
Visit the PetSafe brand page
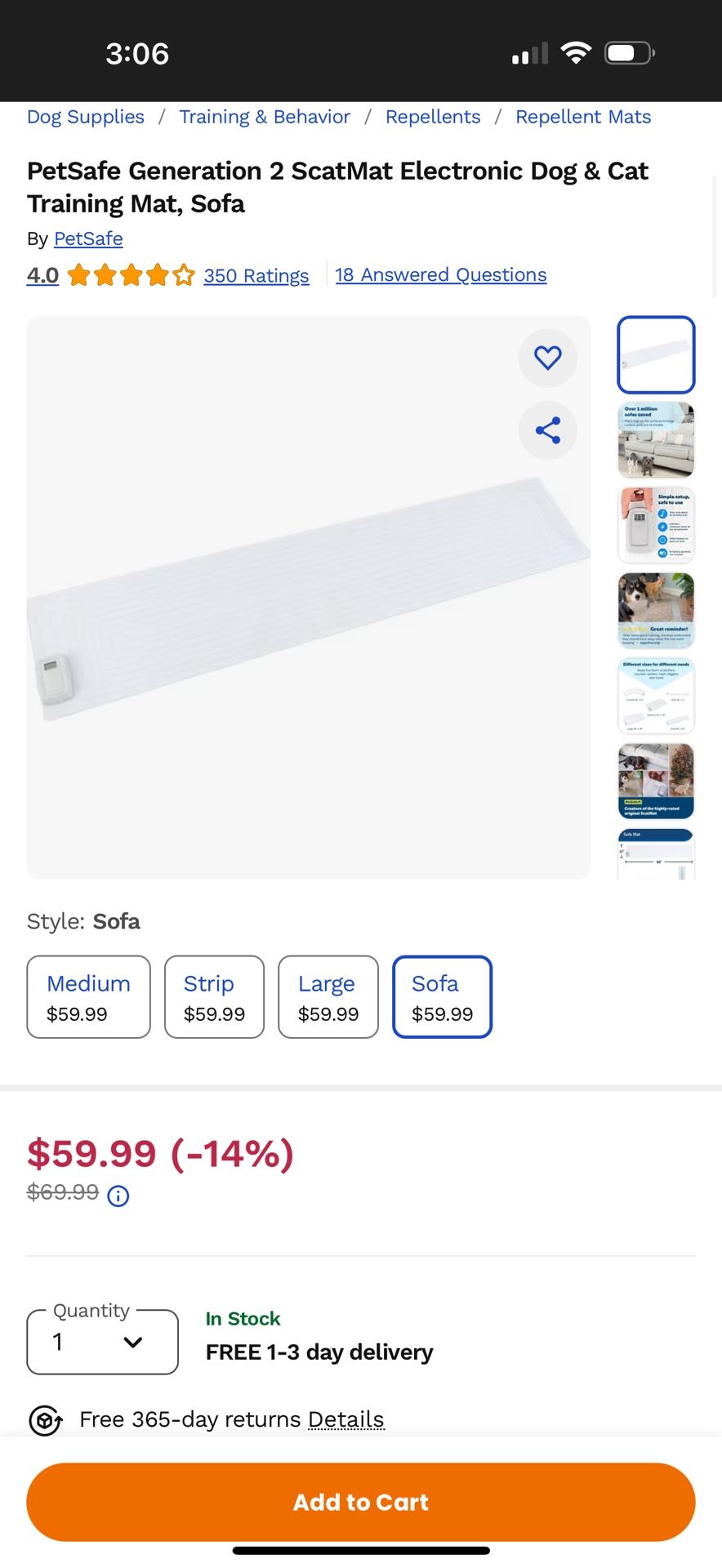click(x=88, y=238)
